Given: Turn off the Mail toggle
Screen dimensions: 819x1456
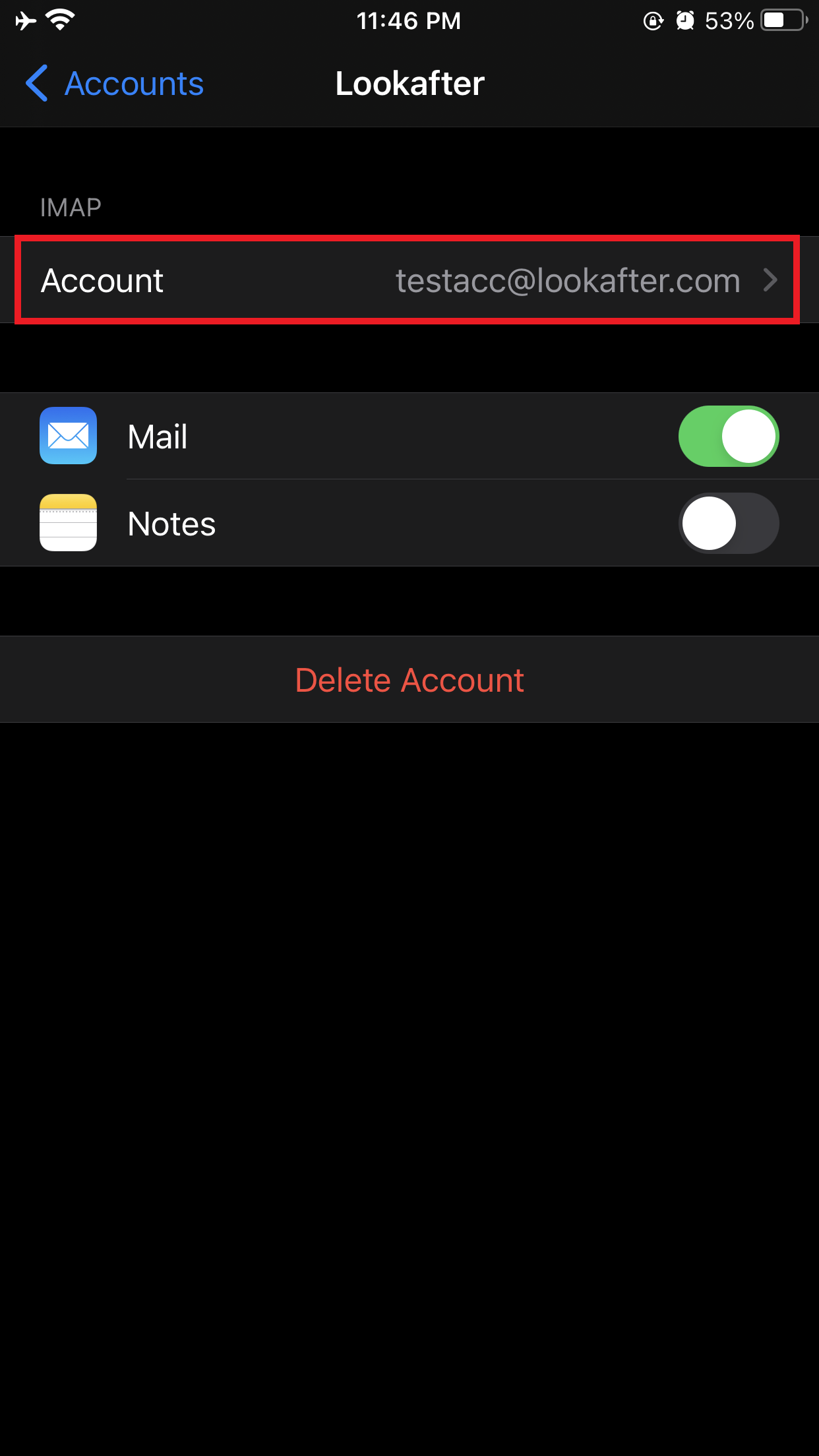Looking at the screenshot, I should [728, 437].
